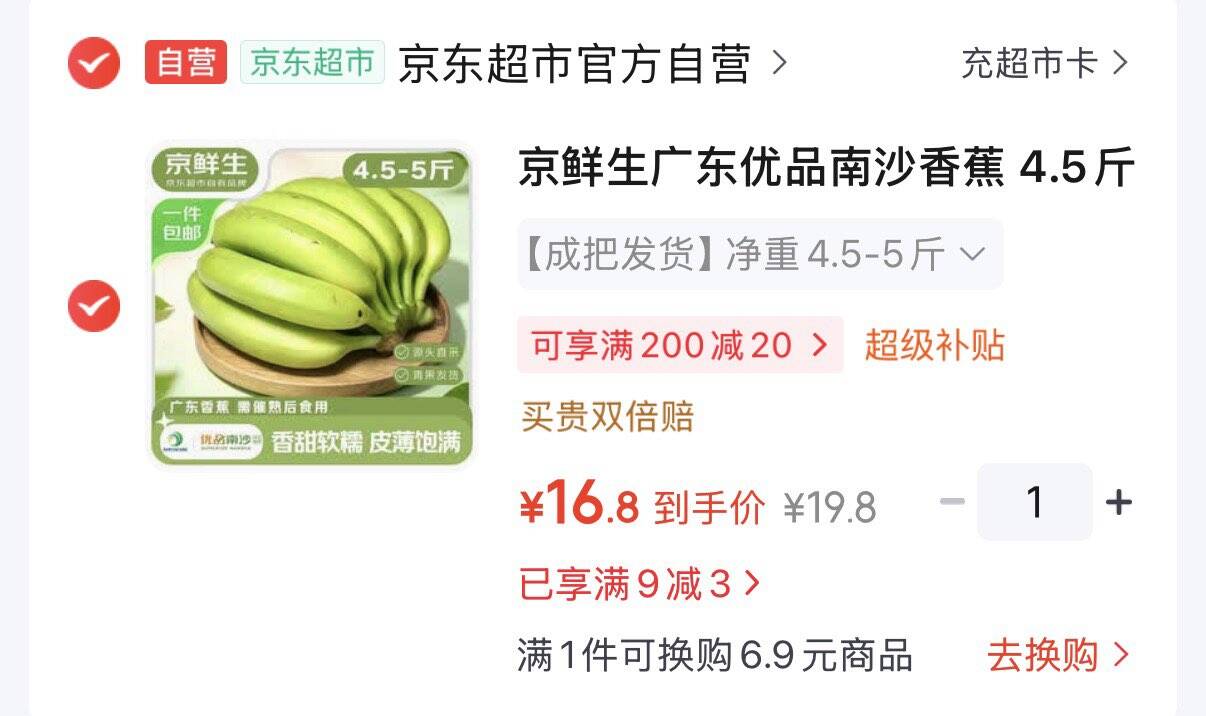The width and height of the screenshot is (1206, 716).
Task: Decrease quantity with the minus button
Action: [952, 501]
